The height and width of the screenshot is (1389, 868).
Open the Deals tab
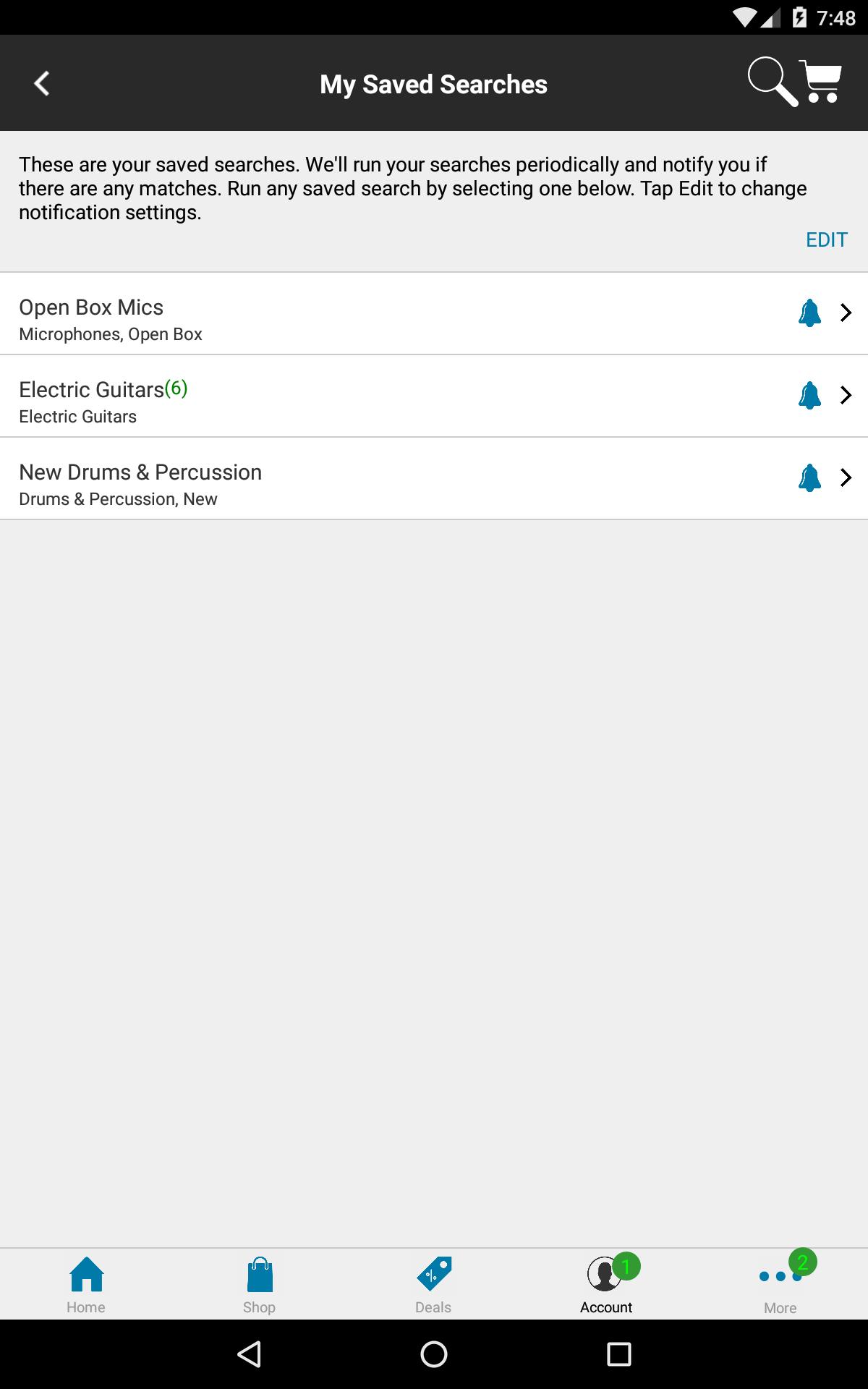[x=433, y=1284]
